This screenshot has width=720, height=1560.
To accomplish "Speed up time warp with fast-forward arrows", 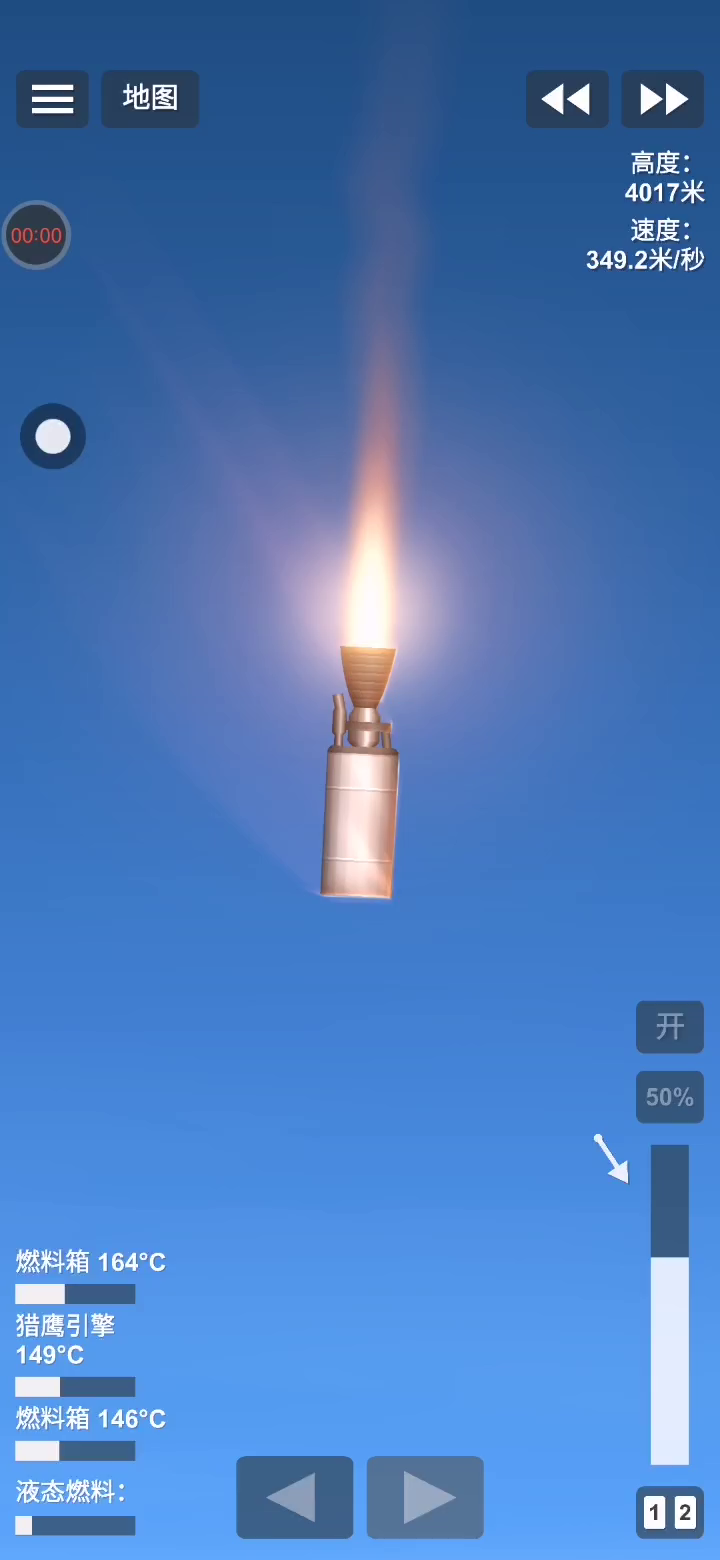I will [x=663, y=99].
